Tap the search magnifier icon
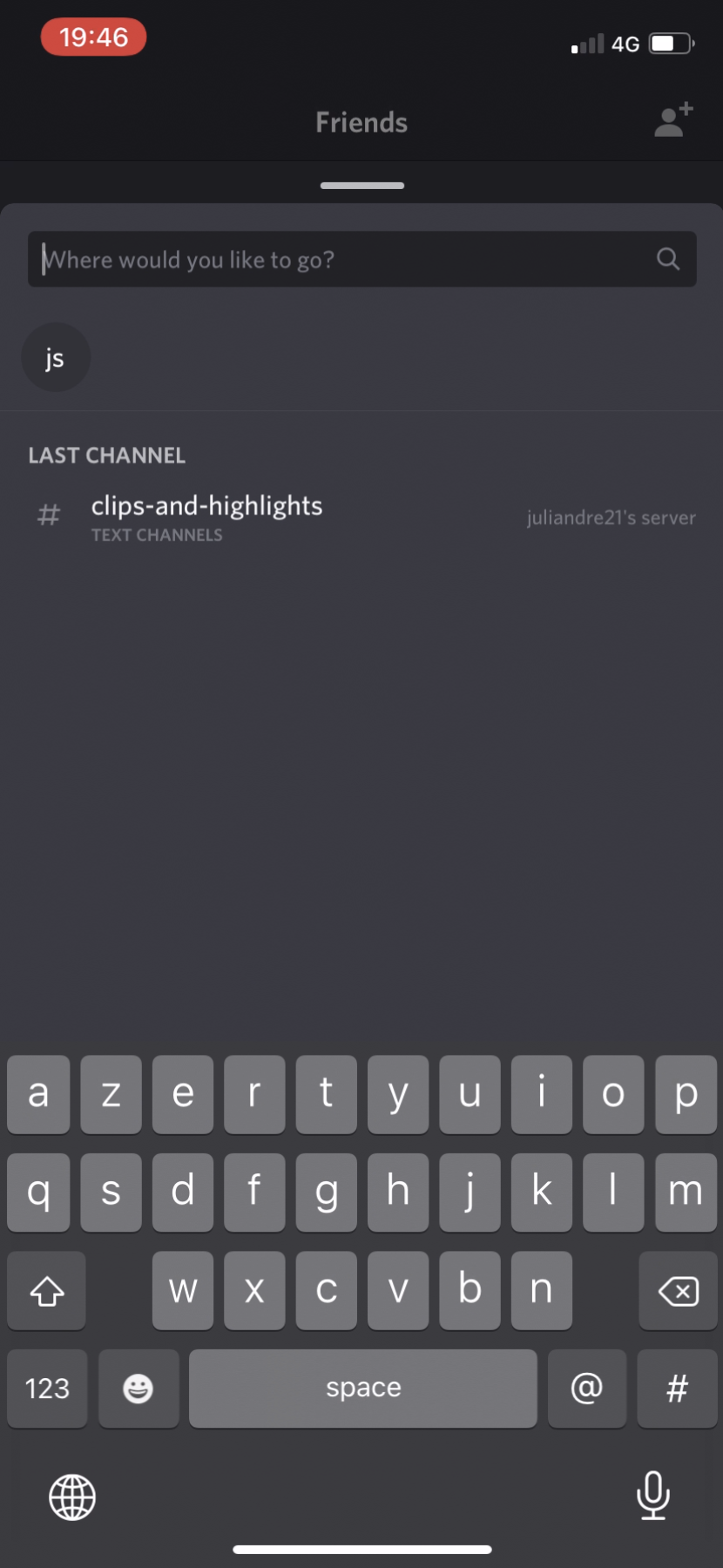Viewport: 723px width, 1568px height. pos(667,259)
